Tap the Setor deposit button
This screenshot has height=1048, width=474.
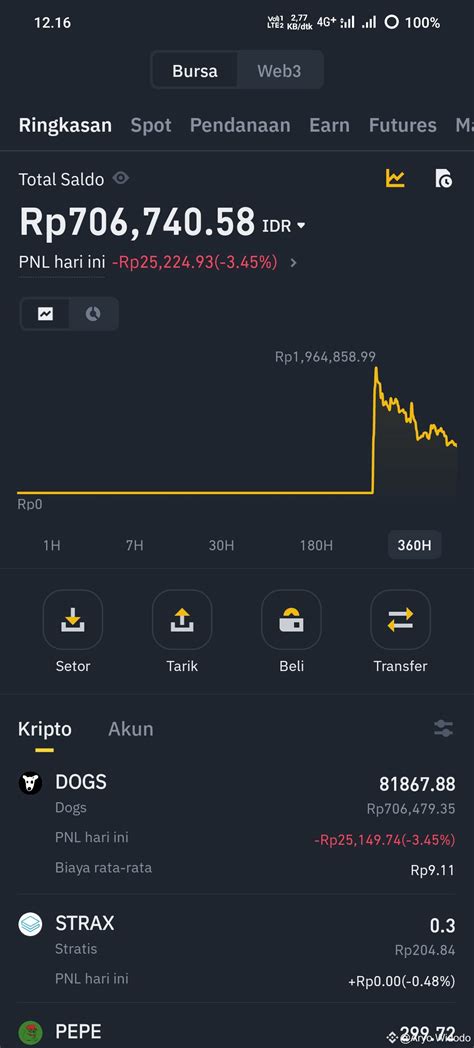pos(73,632)
